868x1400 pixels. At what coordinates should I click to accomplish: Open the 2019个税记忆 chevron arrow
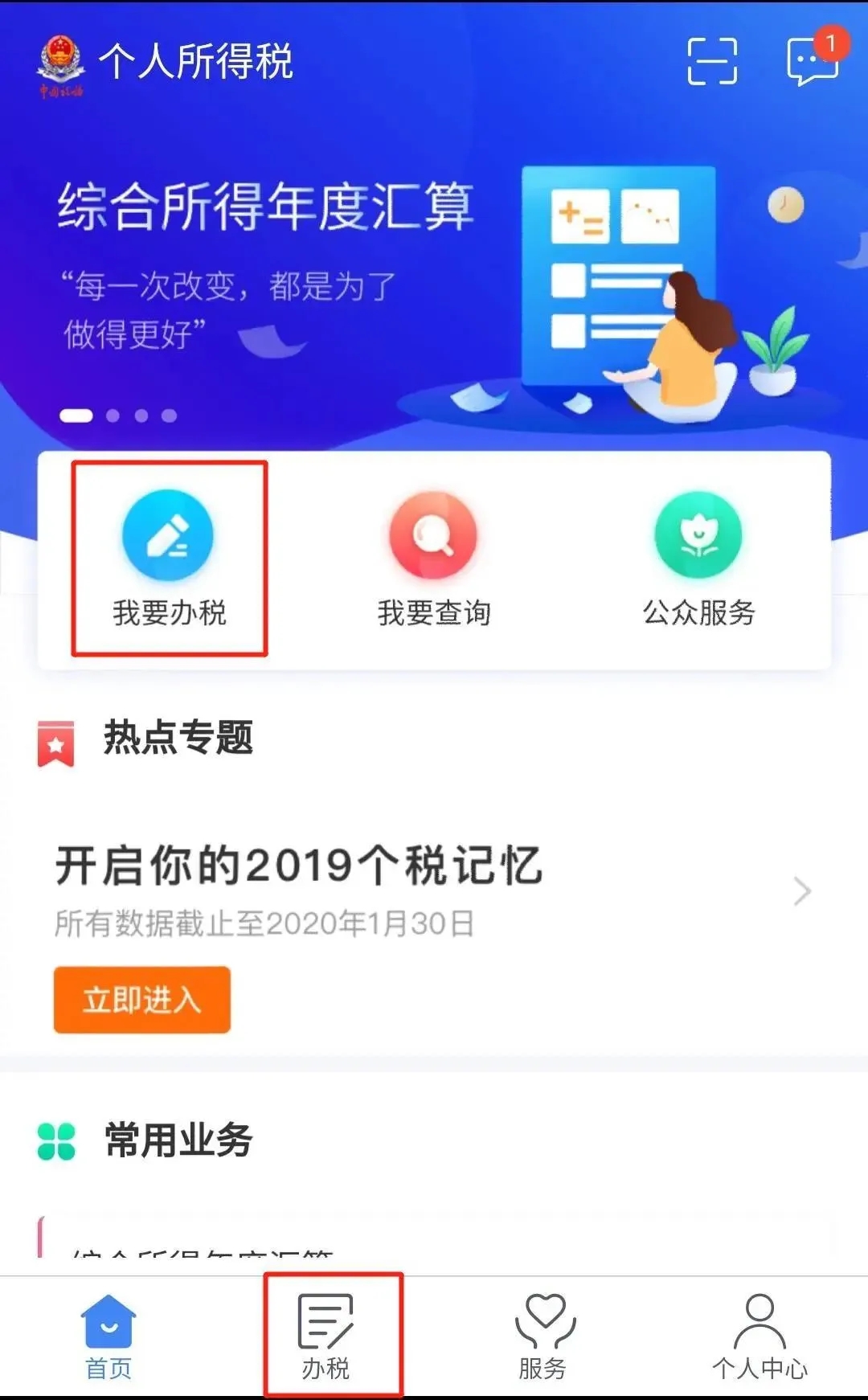802,891
